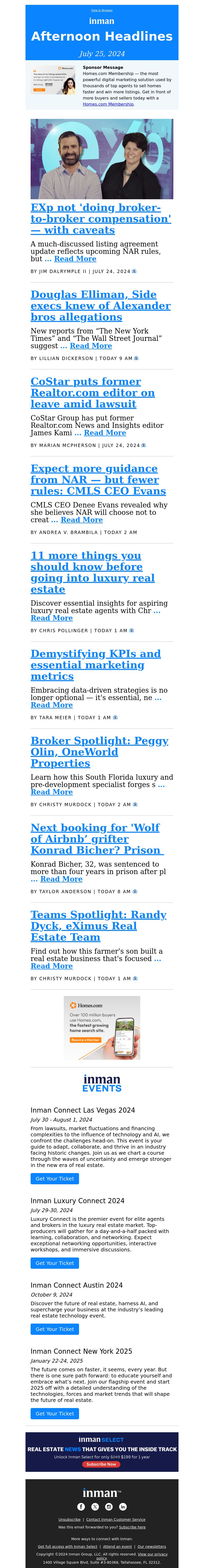Open the Homes.com Membership sponsor link
204x1568 pixels.
click(108, 104)
